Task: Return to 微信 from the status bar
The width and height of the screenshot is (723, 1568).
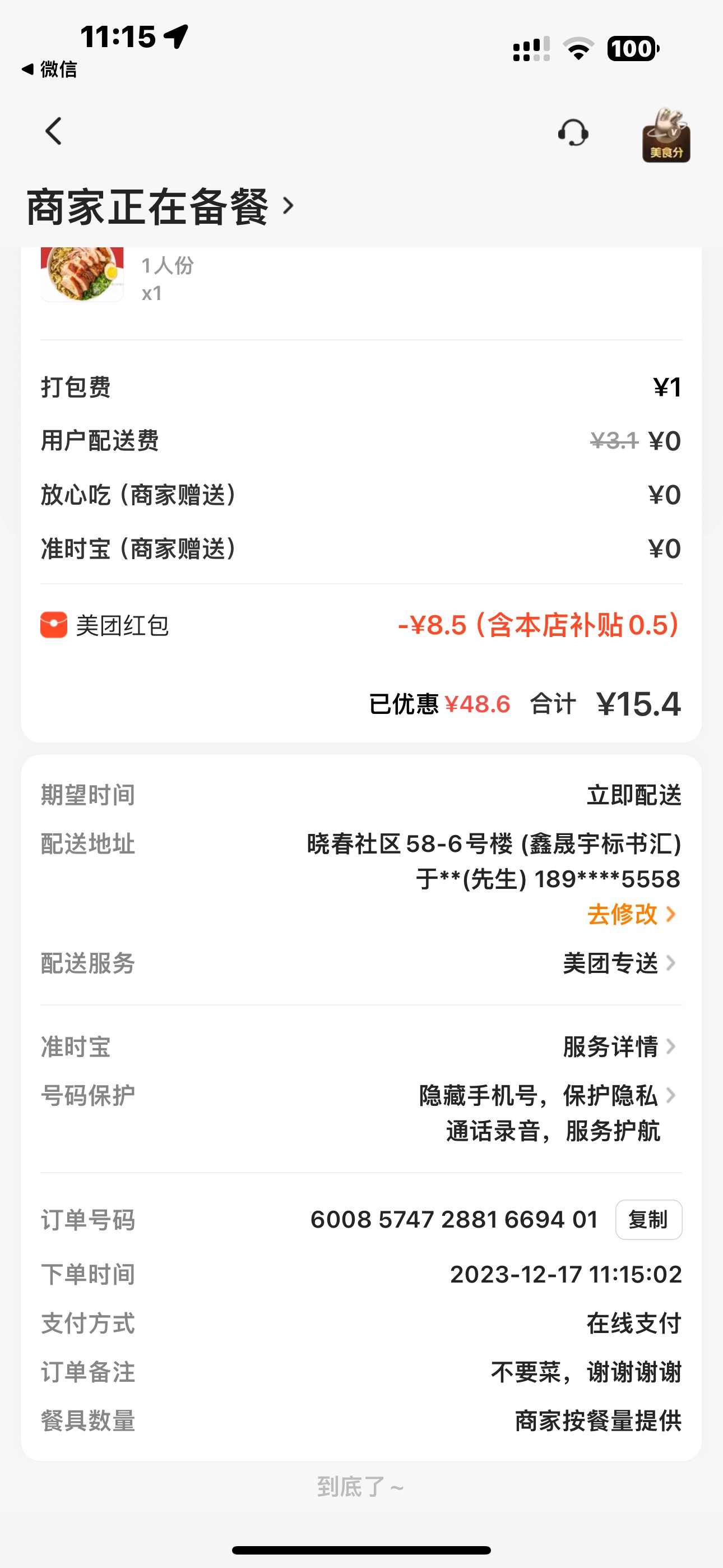Action: (x=50, y=70)
